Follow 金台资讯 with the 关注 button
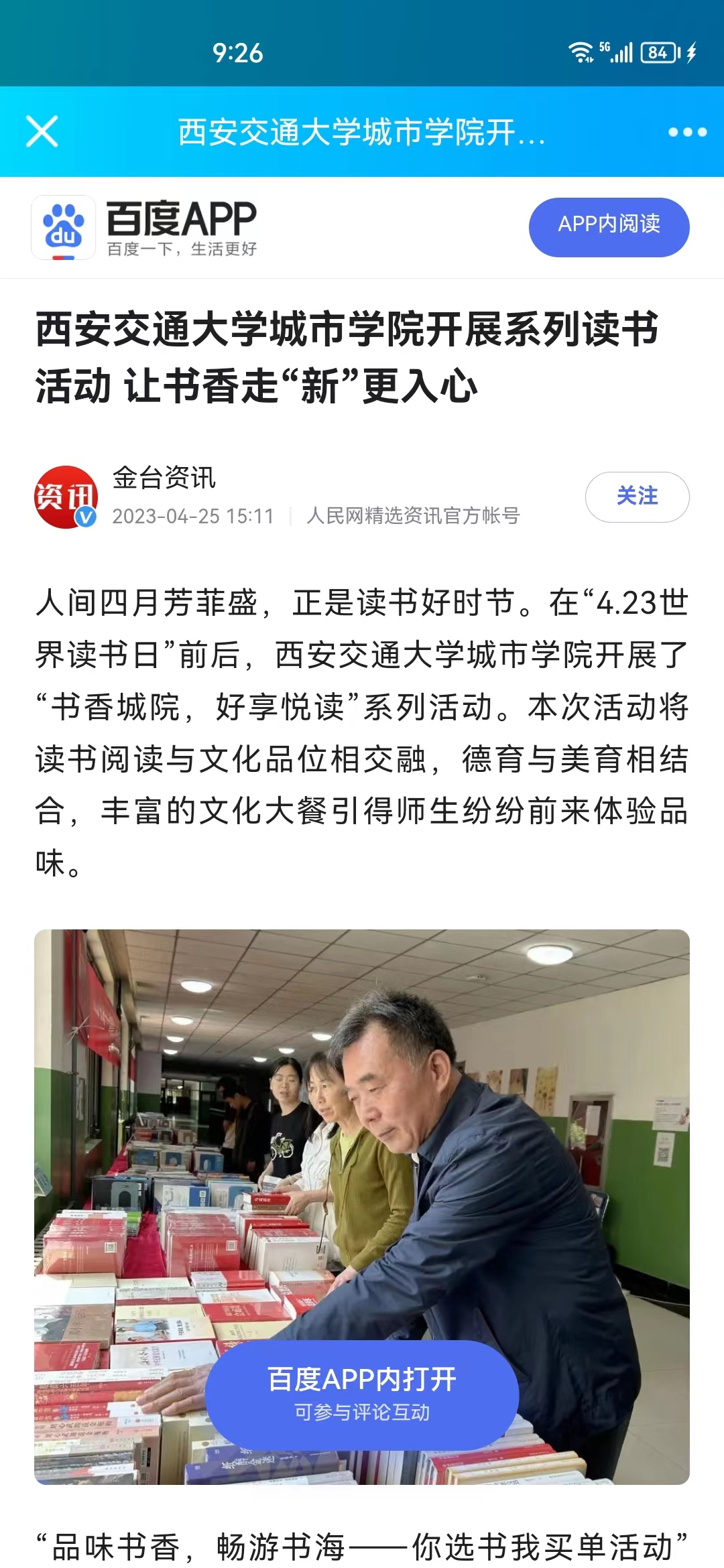Screen dimensions: 724x1568 pos(637,497)
